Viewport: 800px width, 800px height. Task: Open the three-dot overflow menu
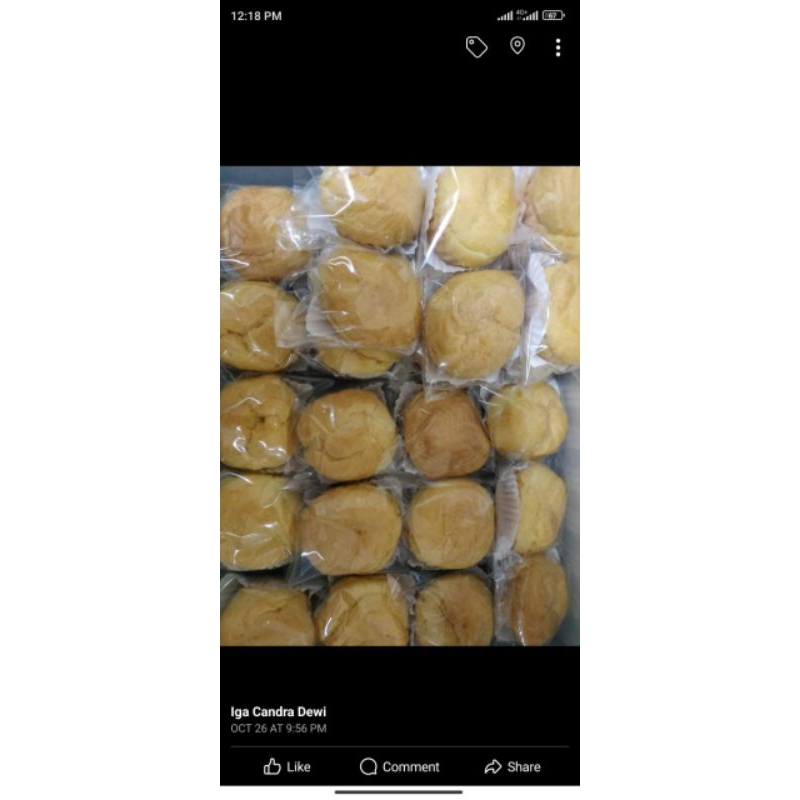558,47
